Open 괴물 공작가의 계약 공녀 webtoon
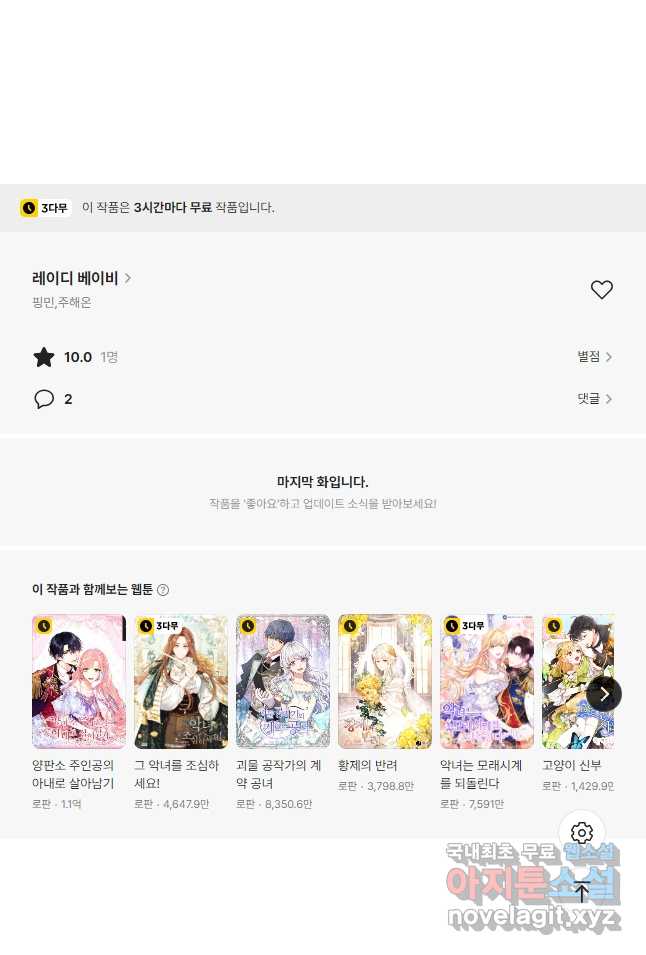The width and height of the screenshot is (646, 955). click(283, 682)
